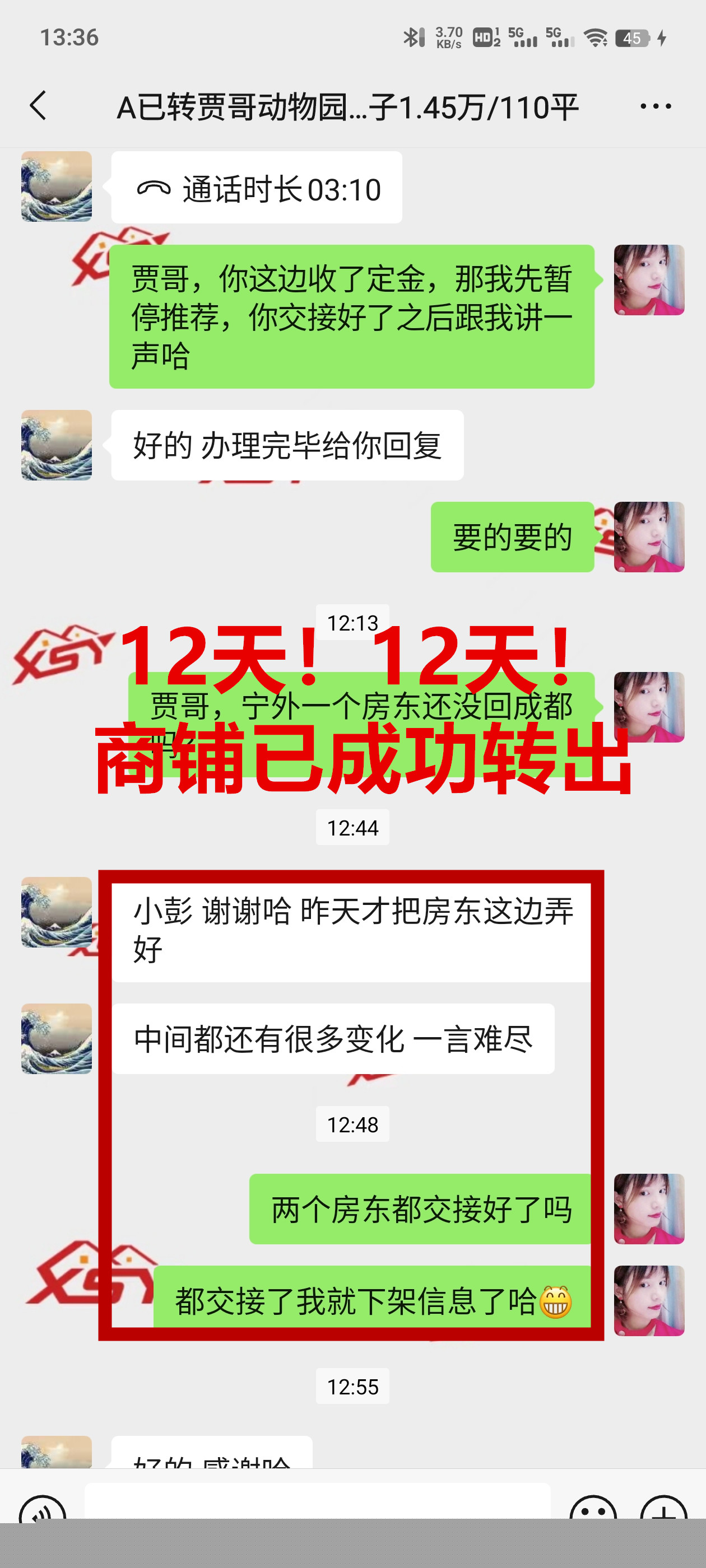The image size is (706, 1568).
Task: Go back to the chat list
Action: 38,106
